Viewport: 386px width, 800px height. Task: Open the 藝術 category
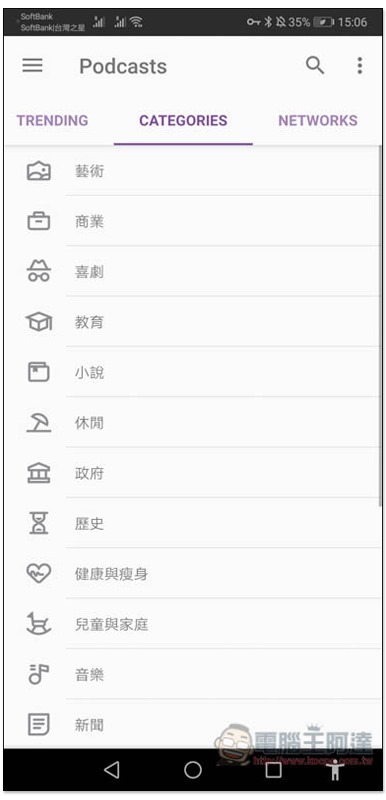click(193, 171)
